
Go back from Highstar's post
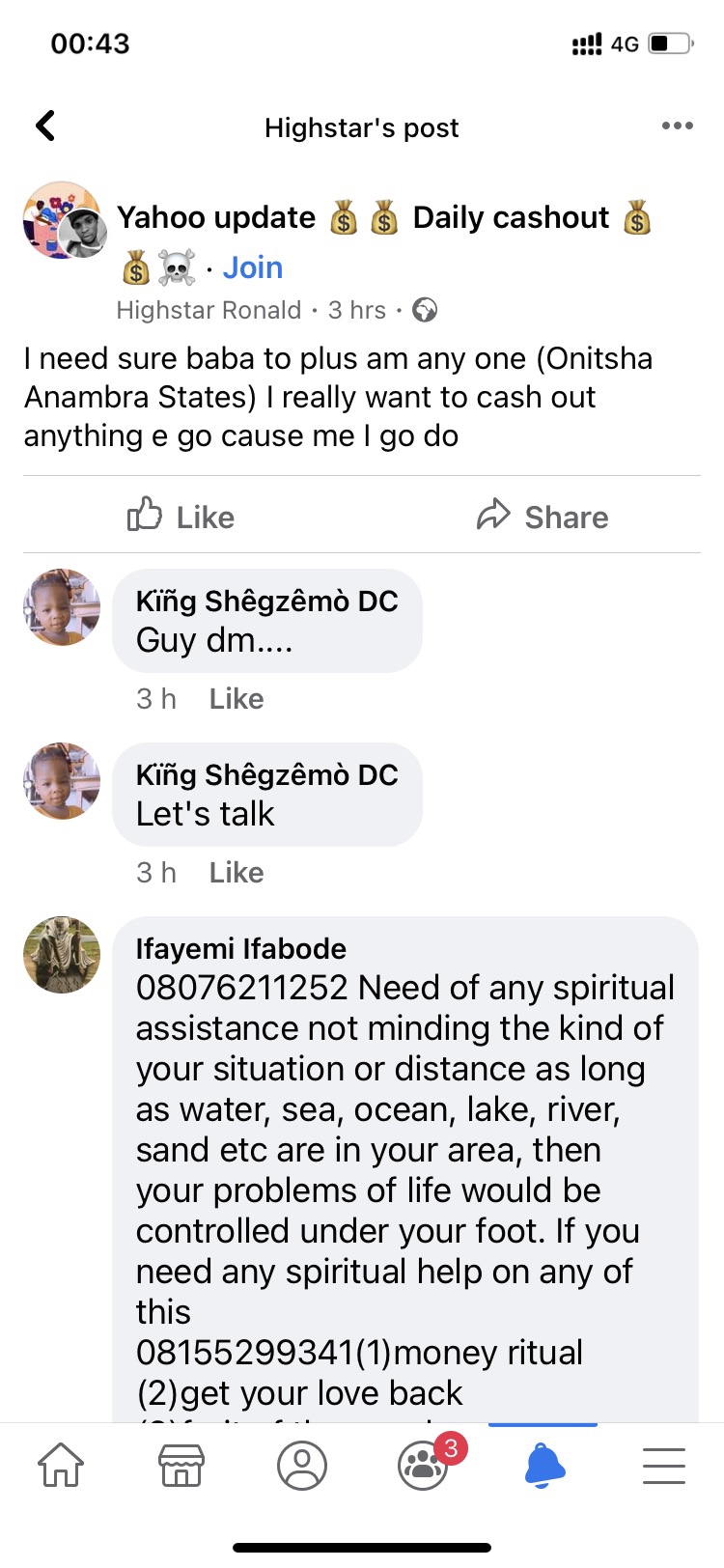45,126
